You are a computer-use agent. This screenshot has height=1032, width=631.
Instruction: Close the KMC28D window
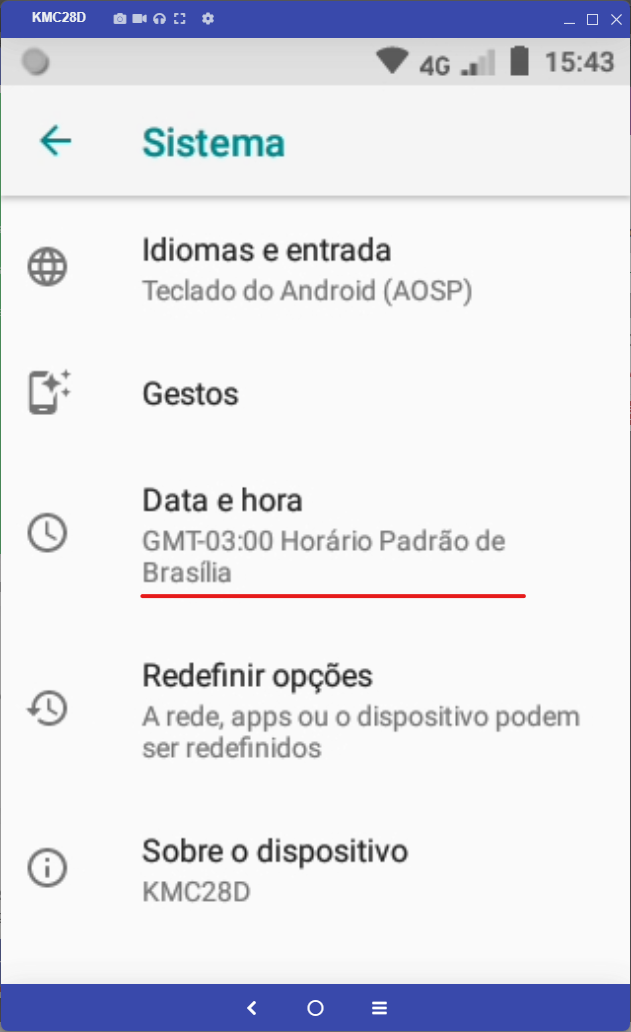tap(617, 19)
